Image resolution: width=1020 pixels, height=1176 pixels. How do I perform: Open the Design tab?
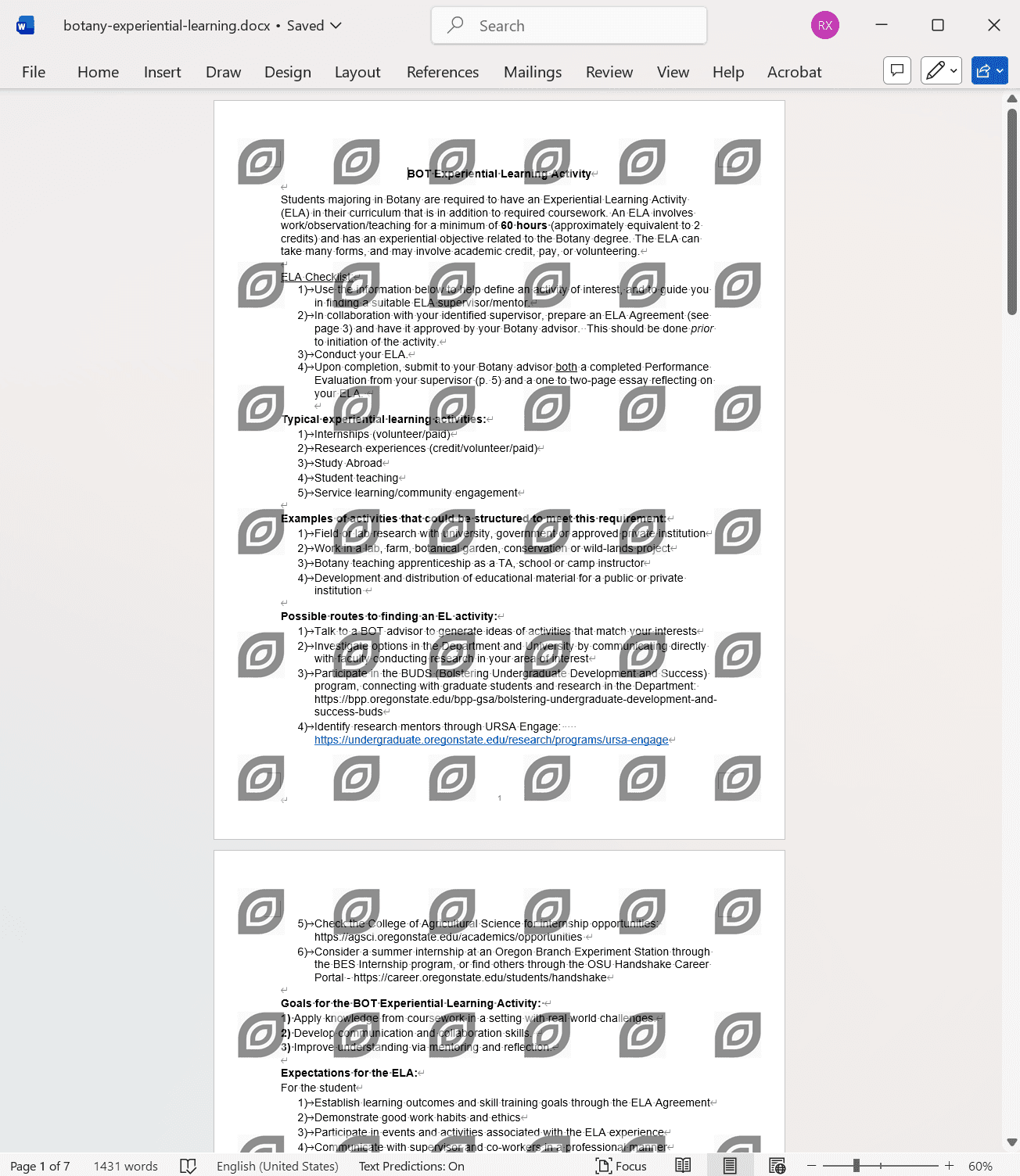pos(287,72)
